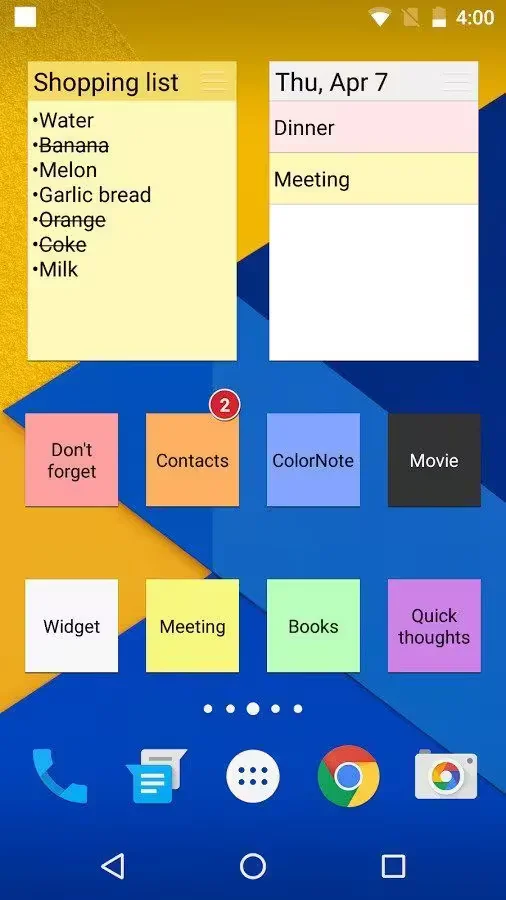Open the Contacts sticky note
506x900 pixels.
click(192, 460)
